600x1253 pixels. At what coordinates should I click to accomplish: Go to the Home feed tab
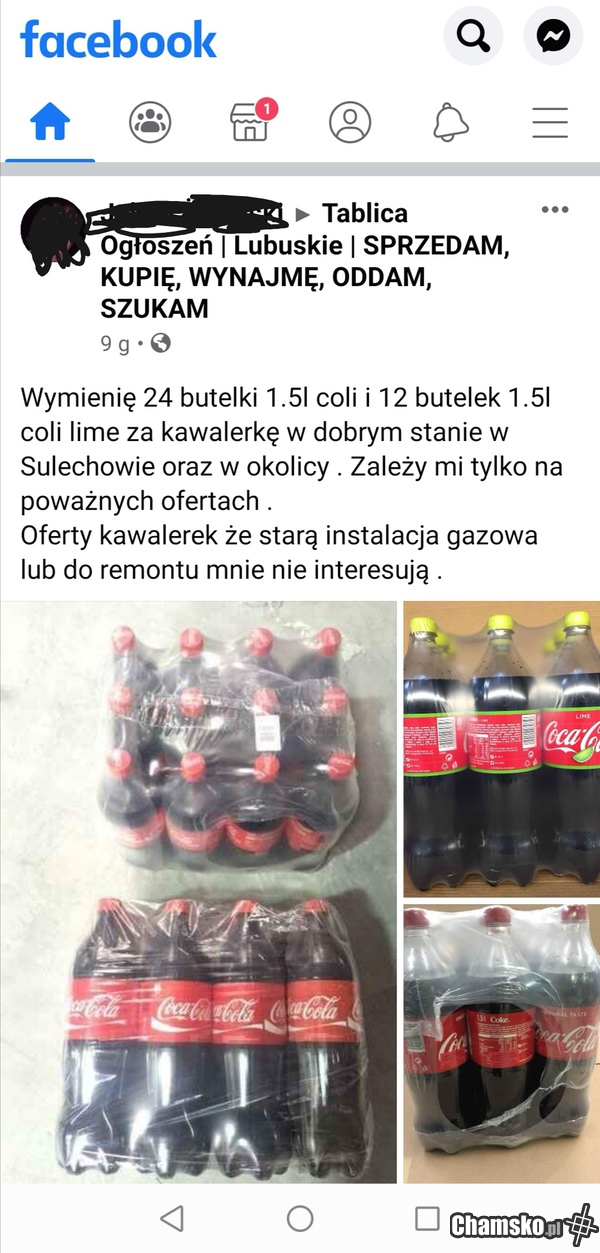(x=50, y=122)
